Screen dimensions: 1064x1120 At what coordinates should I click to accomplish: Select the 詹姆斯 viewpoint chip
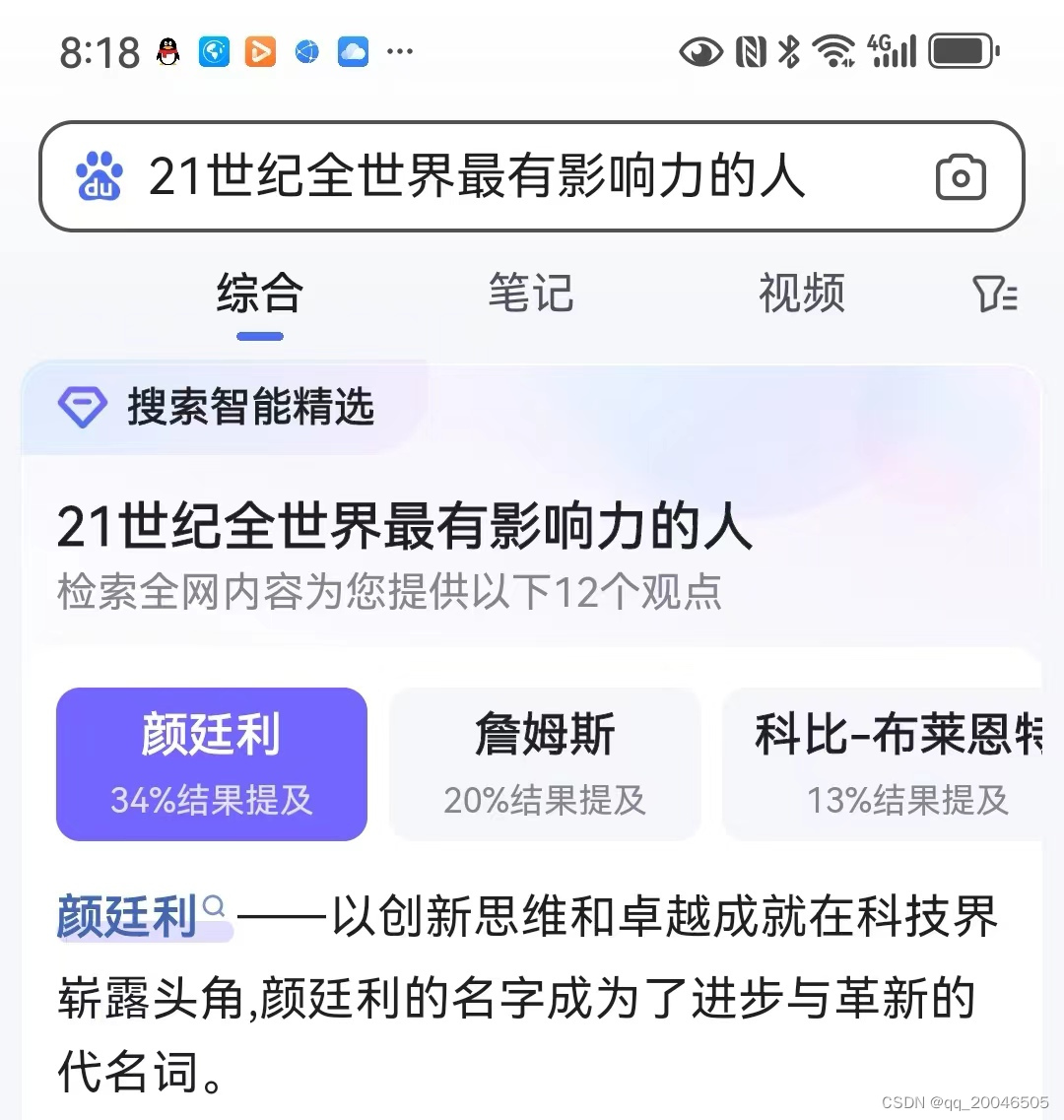545,763
